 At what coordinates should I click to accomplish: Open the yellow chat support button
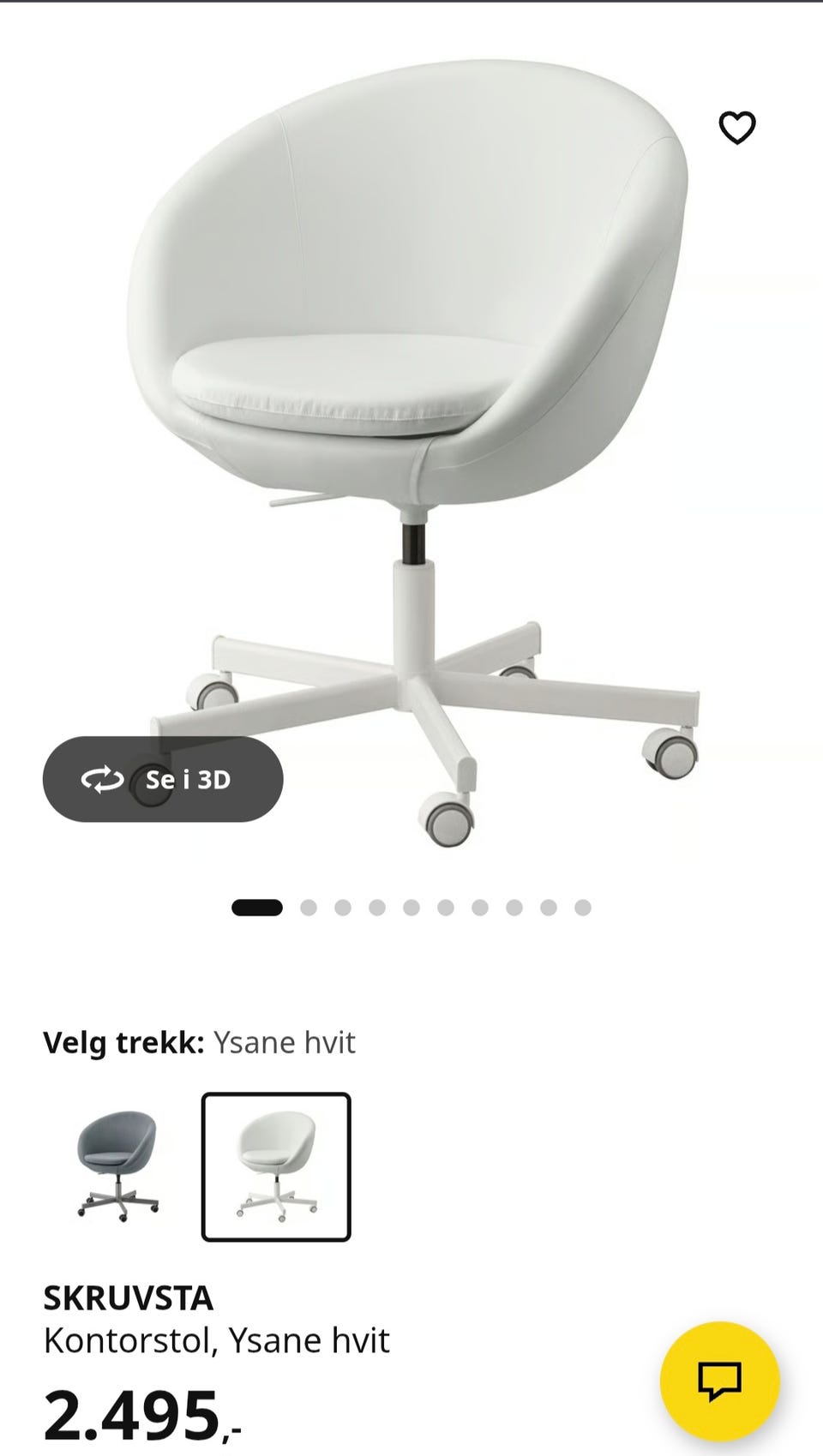pyautogui.click(x=719, y=1381)
